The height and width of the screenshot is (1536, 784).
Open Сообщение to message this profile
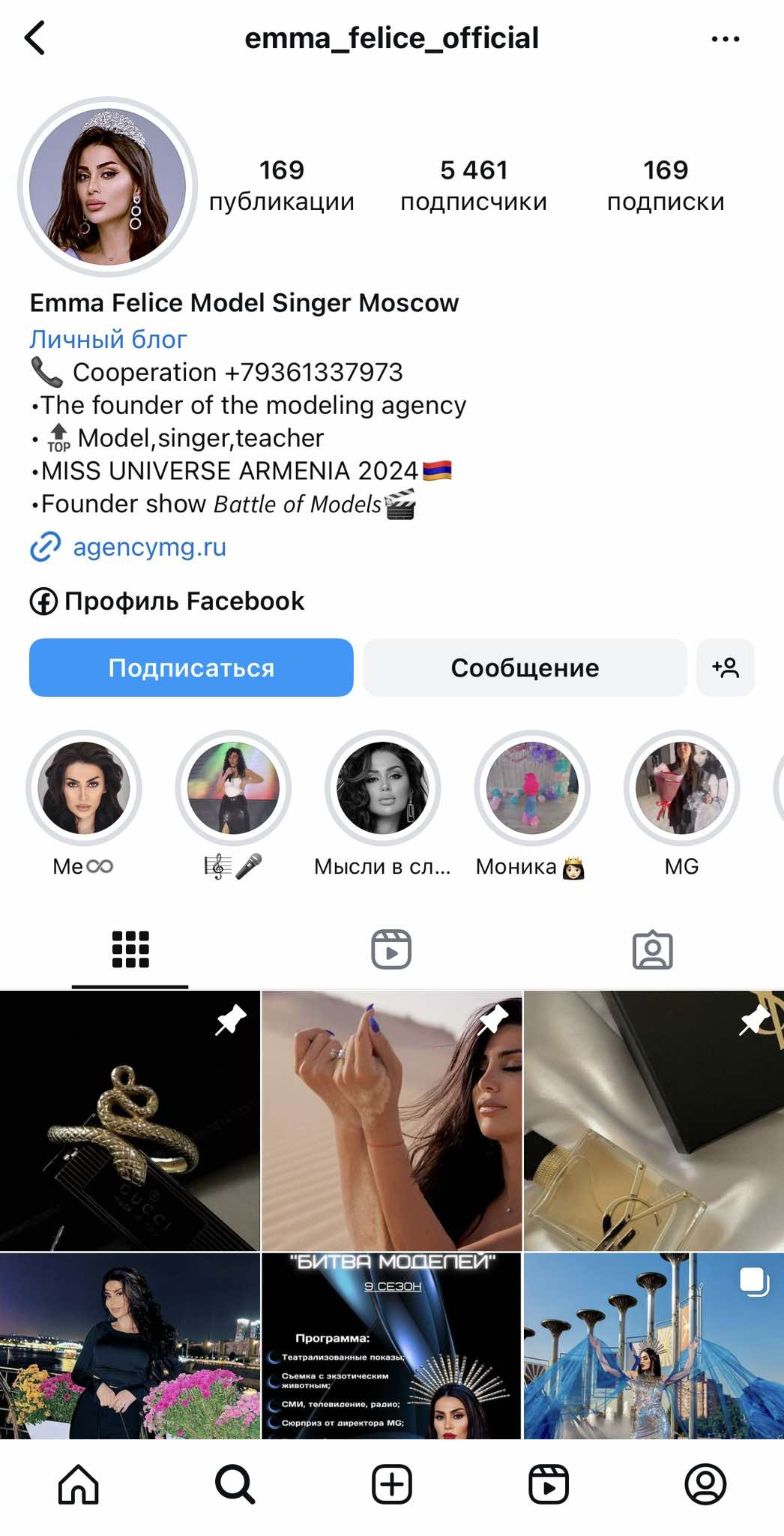[x=525, y=667]
